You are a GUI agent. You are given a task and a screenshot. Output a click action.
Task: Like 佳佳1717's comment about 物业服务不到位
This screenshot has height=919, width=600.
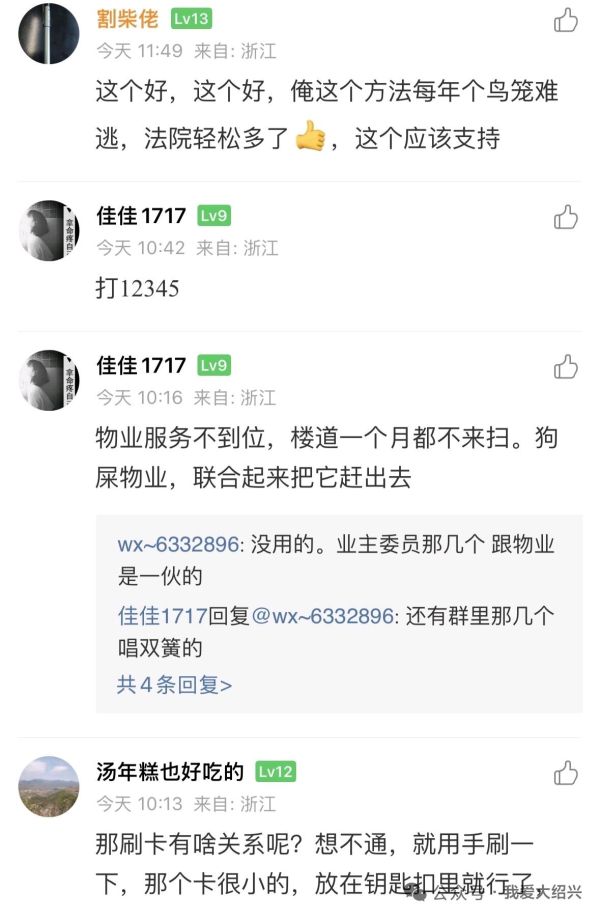tap(566, 367)
